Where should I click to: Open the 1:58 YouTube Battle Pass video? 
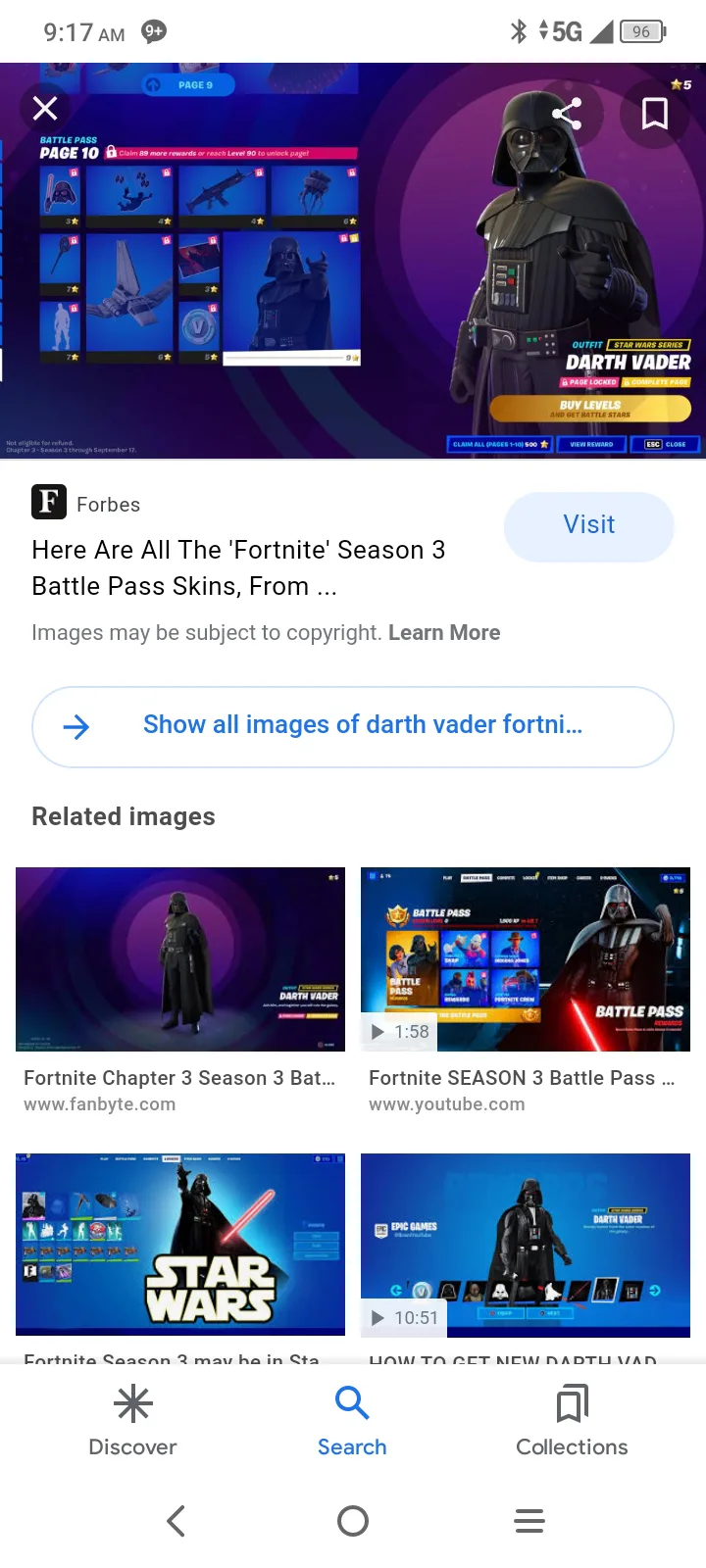(526, 959)
